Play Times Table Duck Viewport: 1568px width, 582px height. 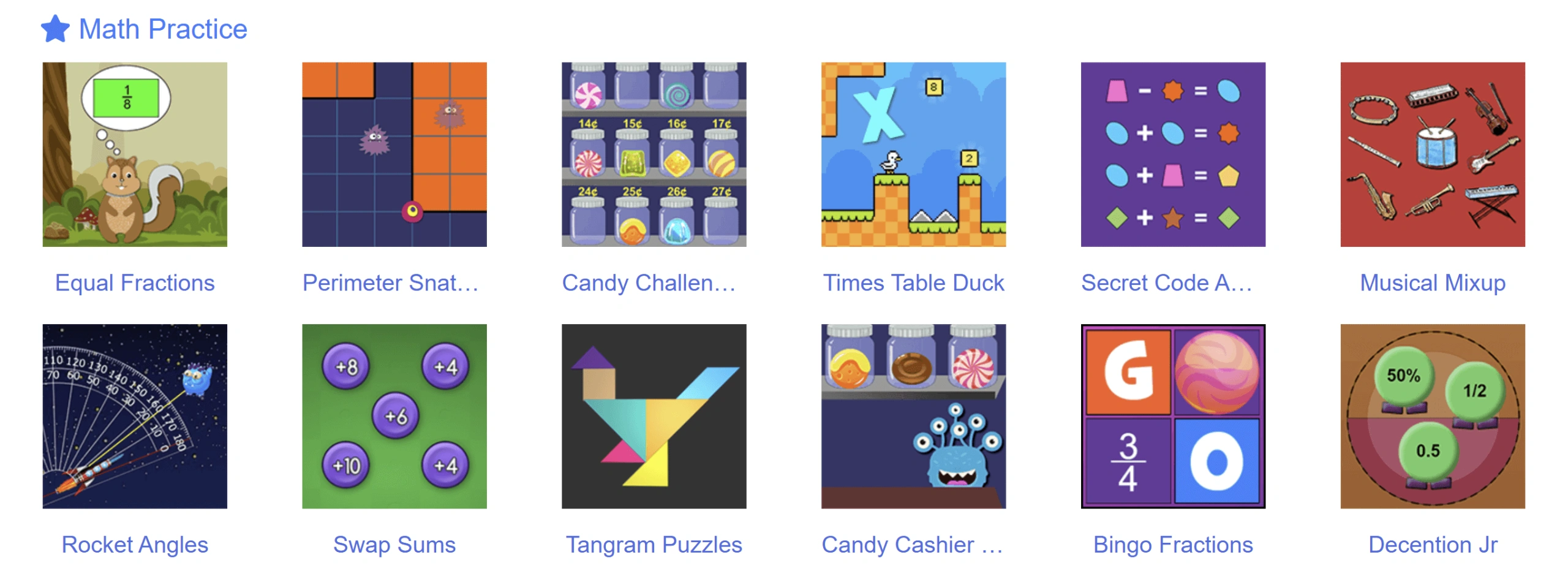click(913, 154)
